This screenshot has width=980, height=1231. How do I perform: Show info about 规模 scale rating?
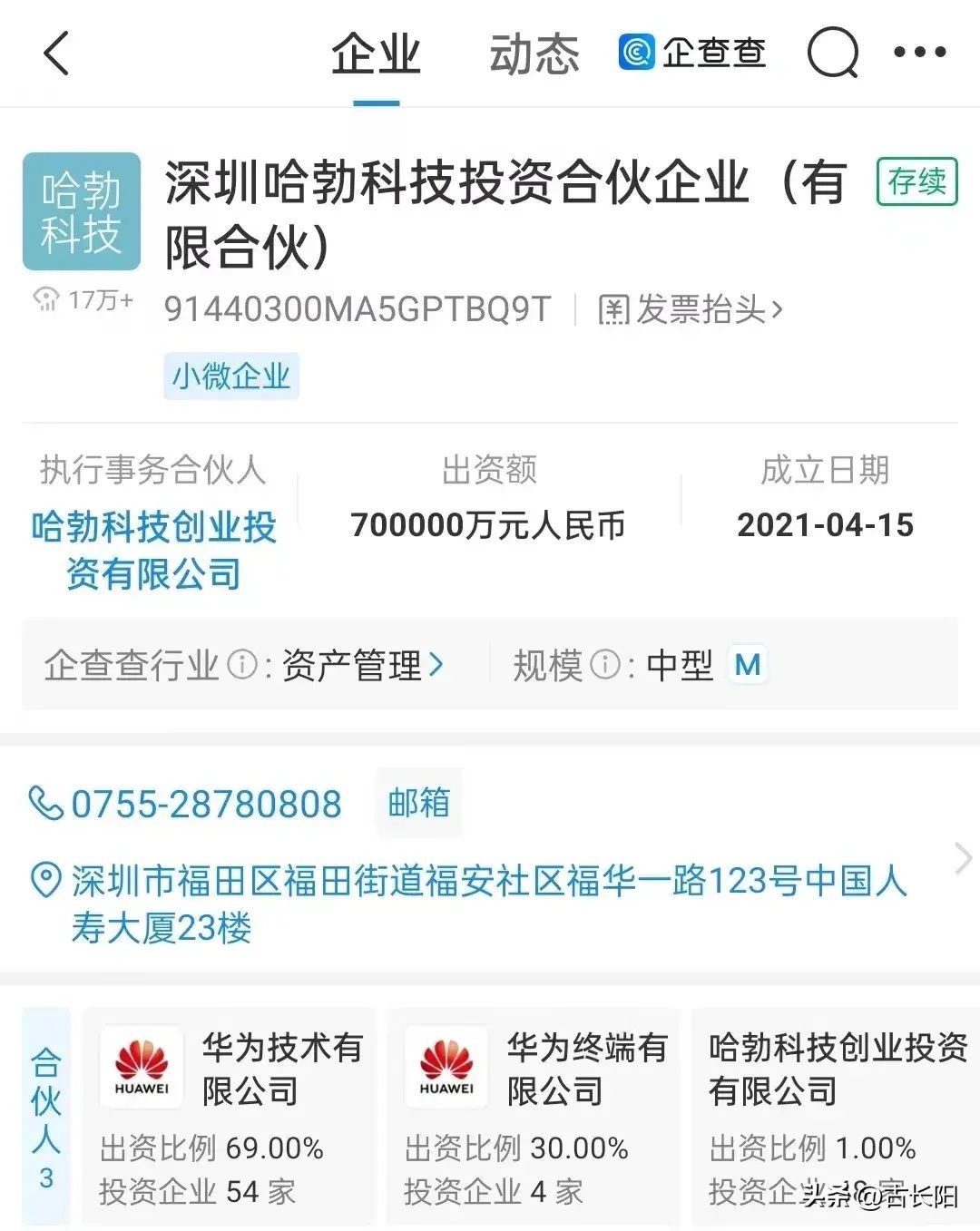(604, 665)
